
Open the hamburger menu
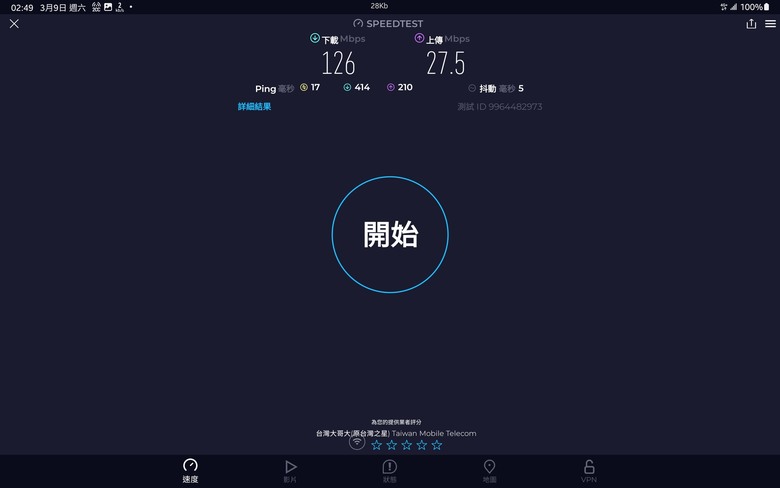770,24
